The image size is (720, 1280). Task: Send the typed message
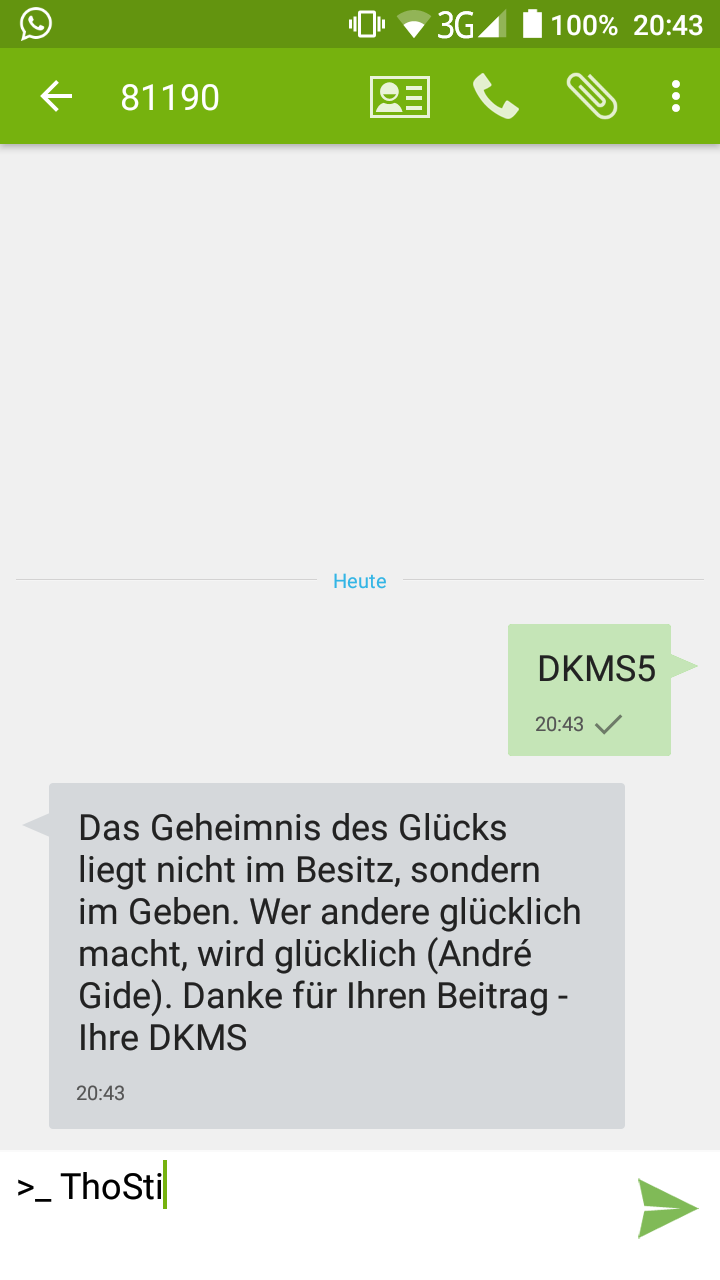coord(667,1208)
